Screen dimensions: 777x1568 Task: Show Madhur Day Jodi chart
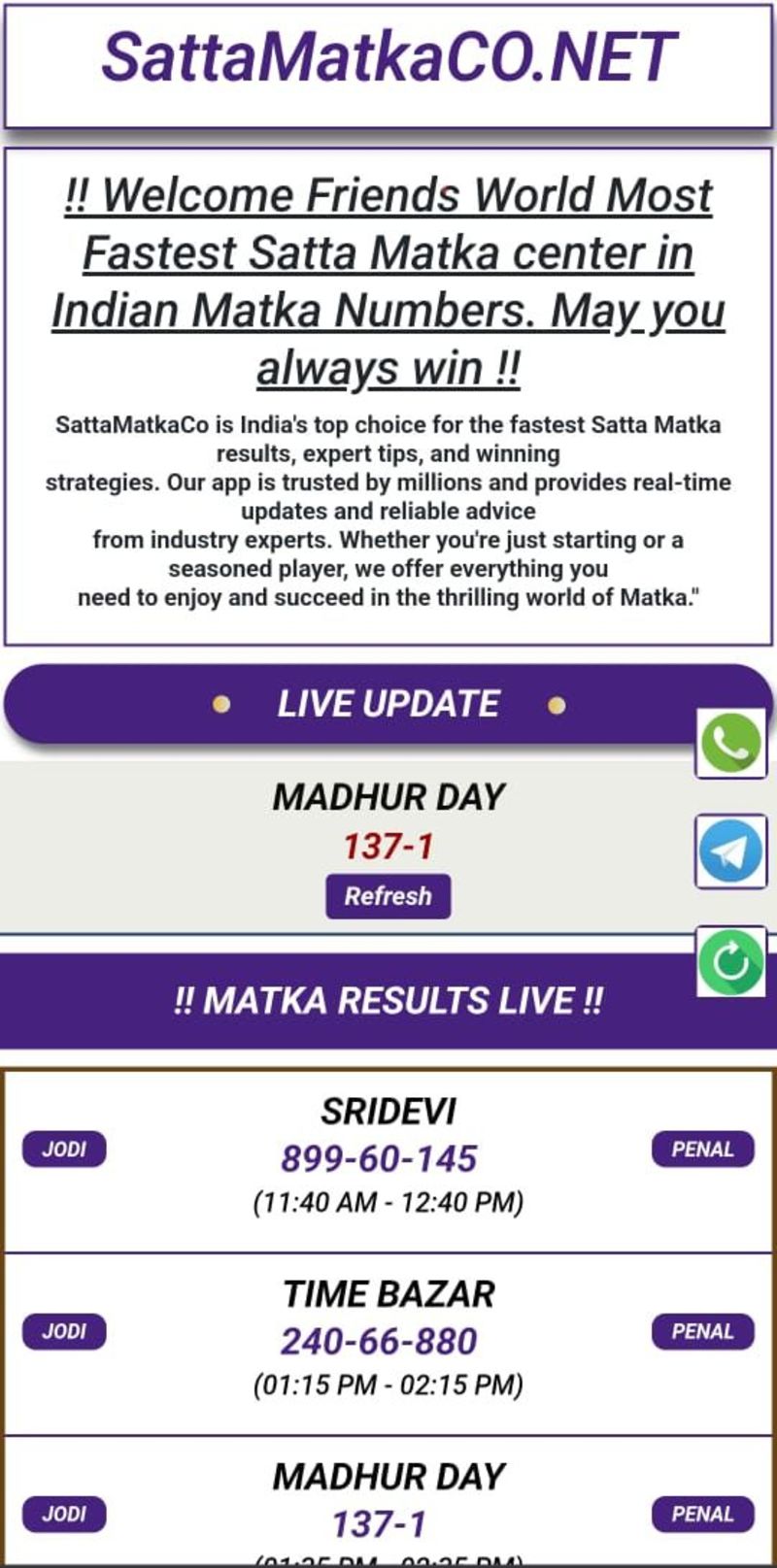[64, 1513]
